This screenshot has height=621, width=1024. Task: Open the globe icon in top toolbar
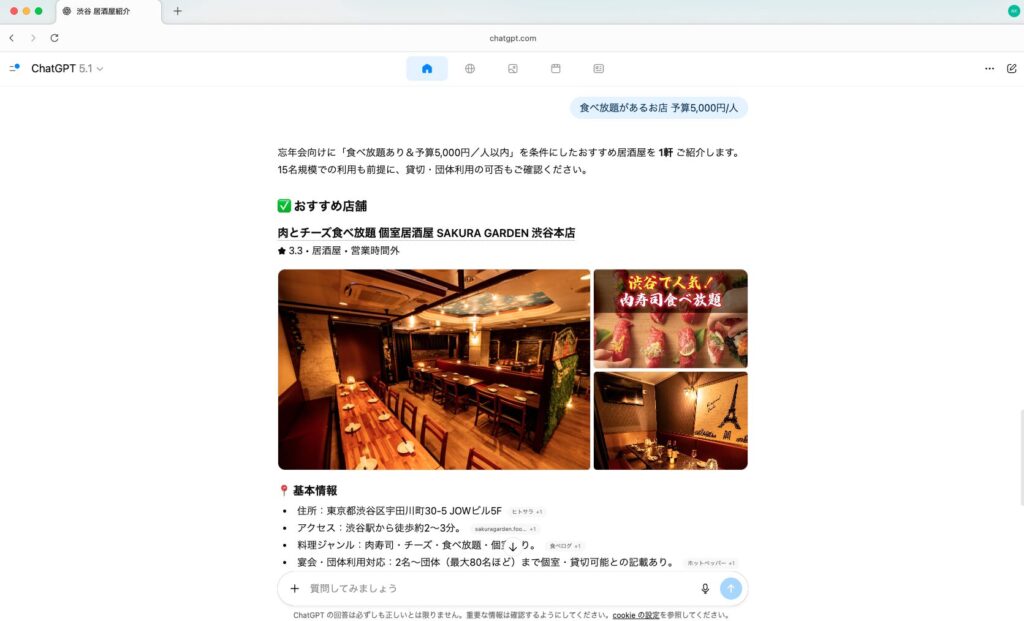click(470, 68)
